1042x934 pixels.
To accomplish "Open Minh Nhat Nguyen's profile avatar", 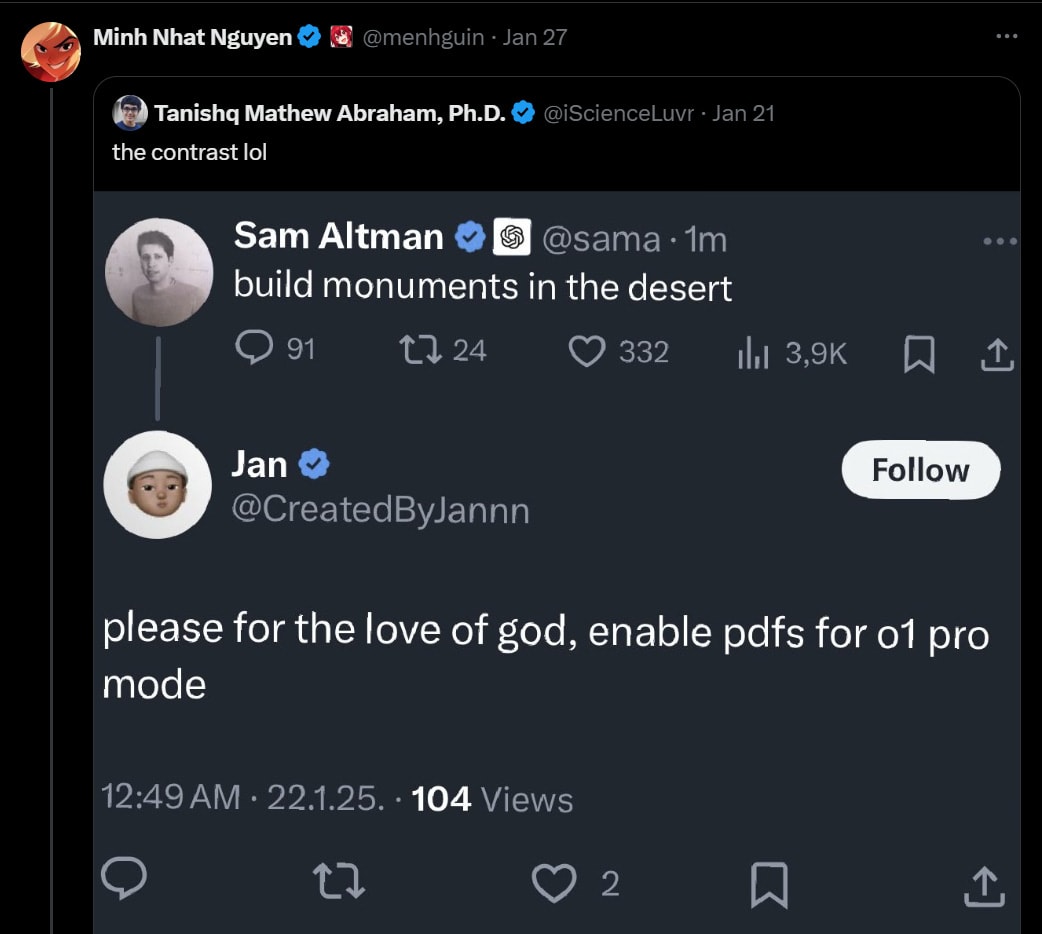I will click(51, 51).
